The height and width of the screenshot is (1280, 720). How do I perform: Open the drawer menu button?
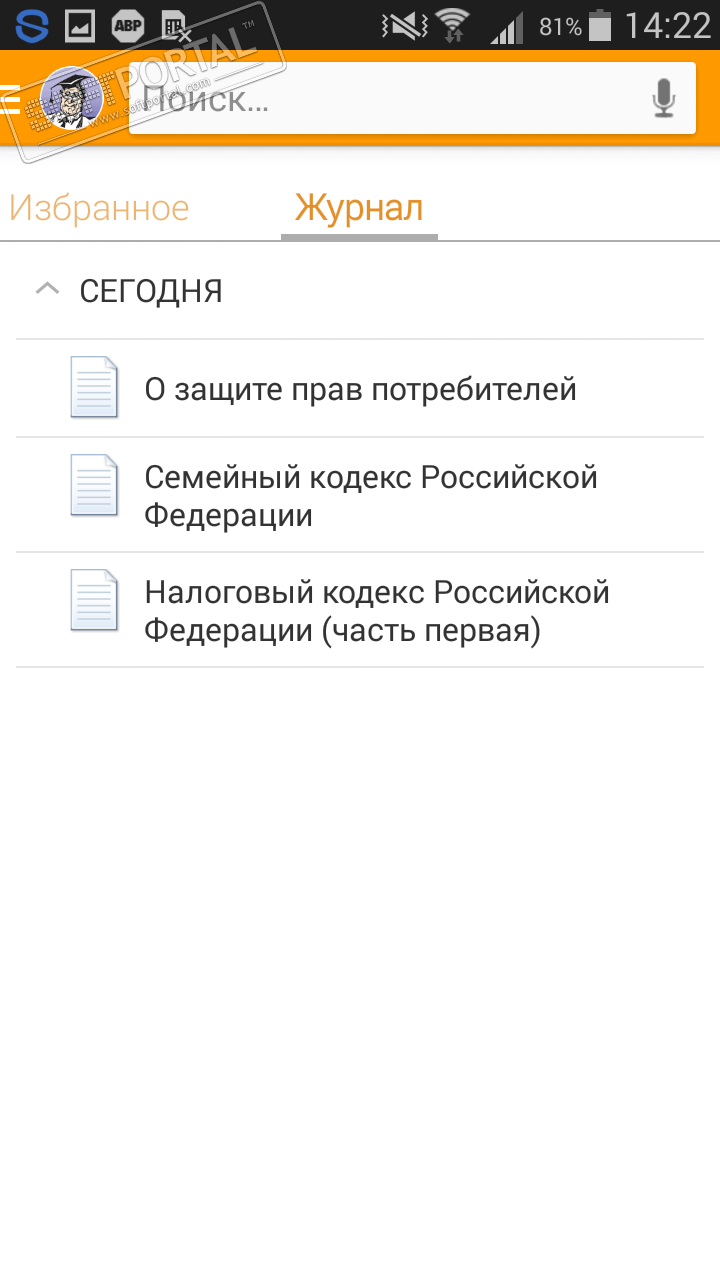12,99
